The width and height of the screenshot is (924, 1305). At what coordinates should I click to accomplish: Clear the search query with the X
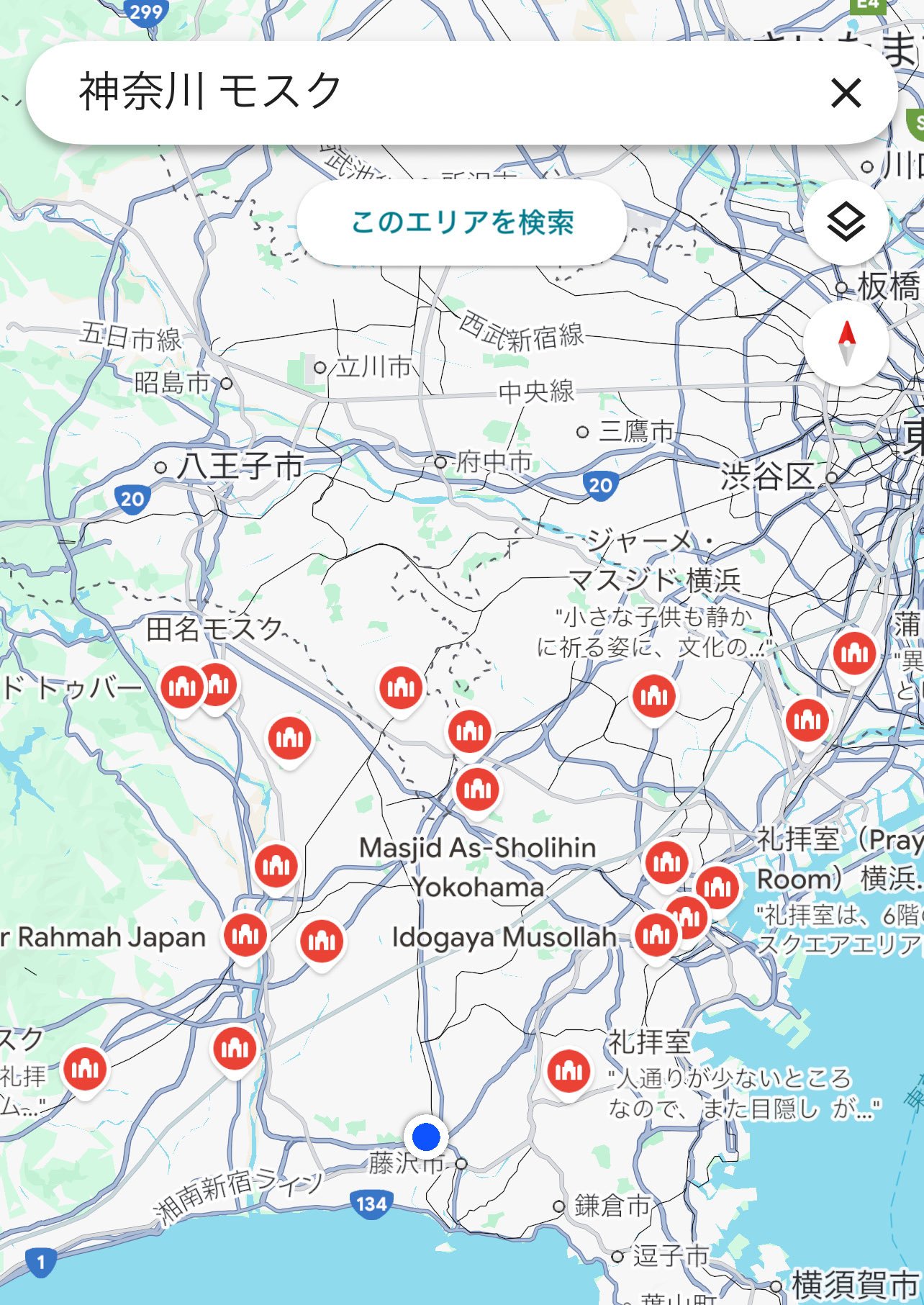tap(846, 93)
